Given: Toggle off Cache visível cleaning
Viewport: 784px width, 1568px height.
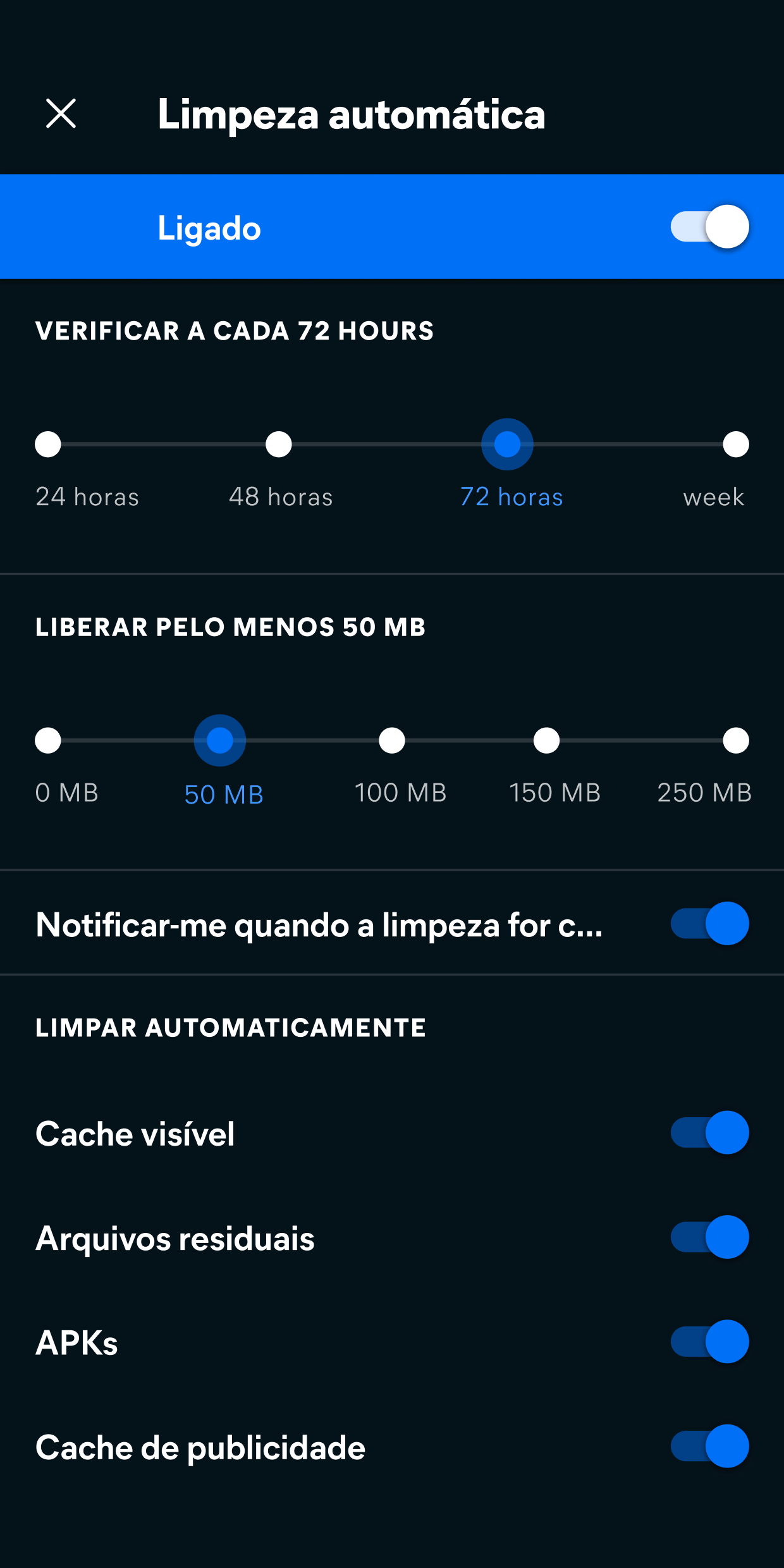Looking at the screenshot, I should (709, 1132).
